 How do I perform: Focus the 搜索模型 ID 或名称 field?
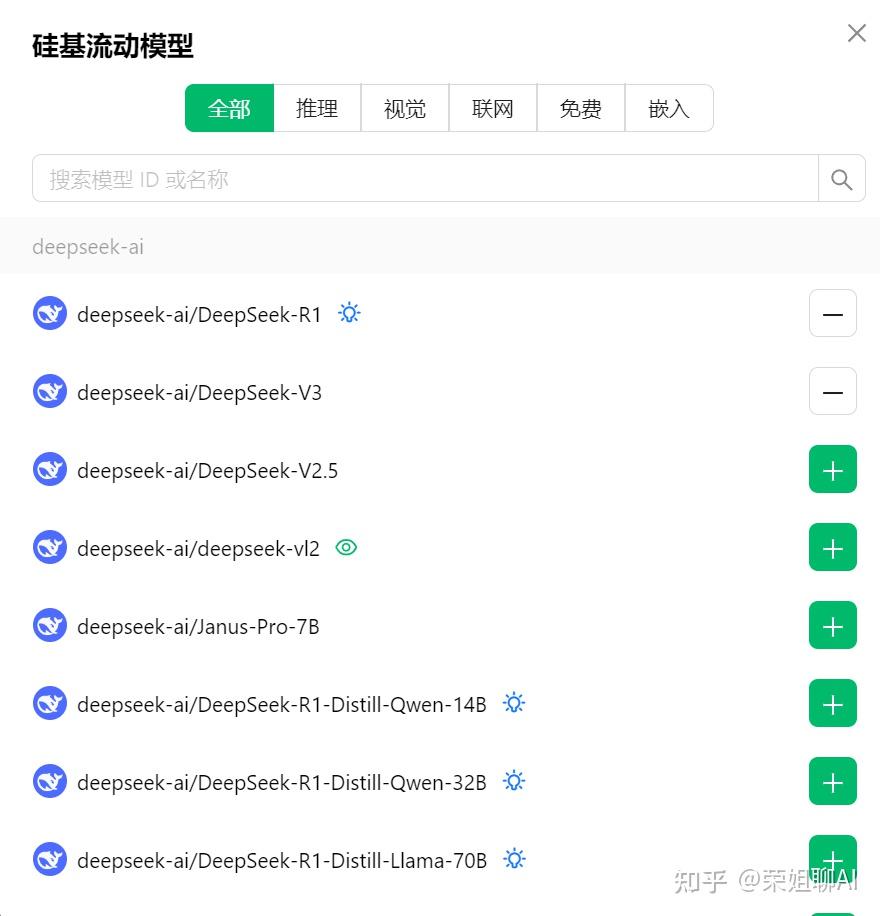click(x=425, y=179)
